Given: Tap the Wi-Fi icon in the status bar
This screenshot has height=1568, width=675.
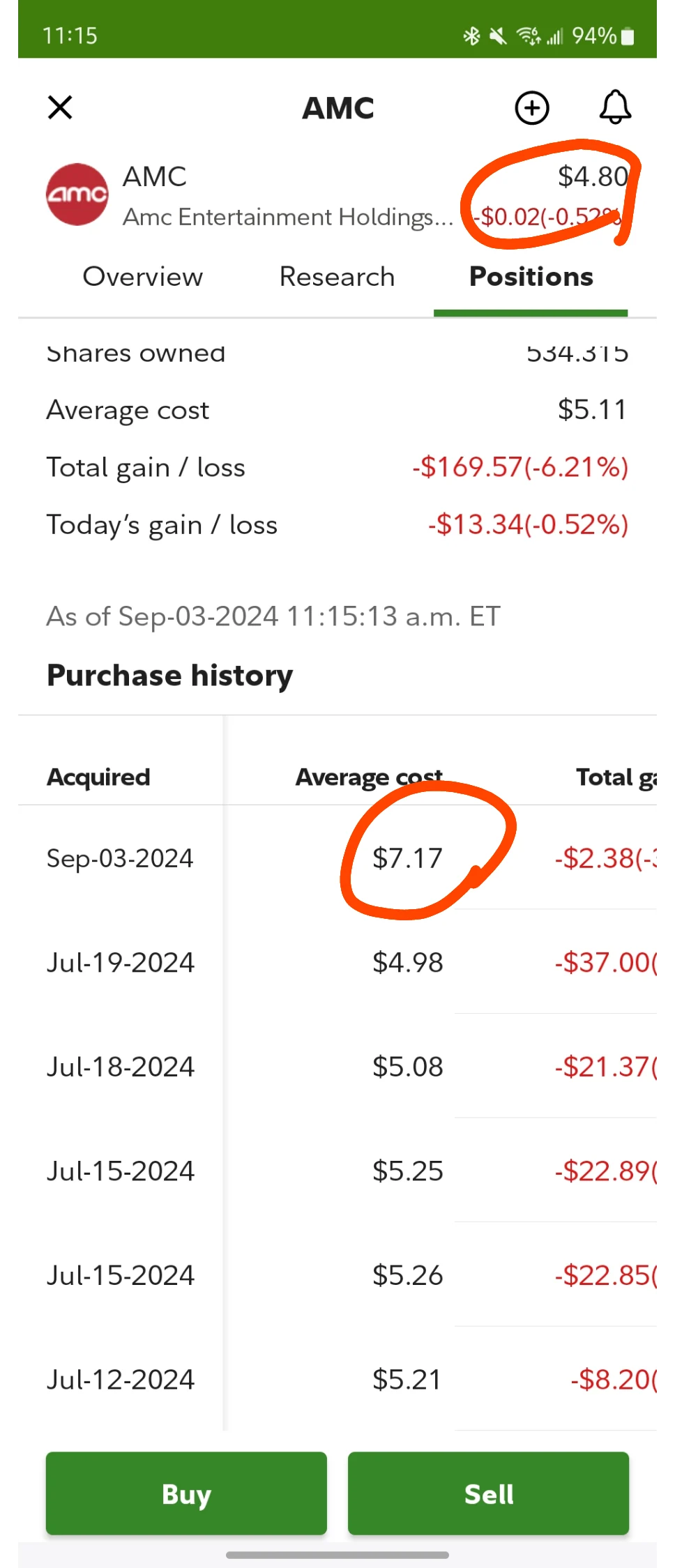Looking at the screenshot, I should point(529,35).
